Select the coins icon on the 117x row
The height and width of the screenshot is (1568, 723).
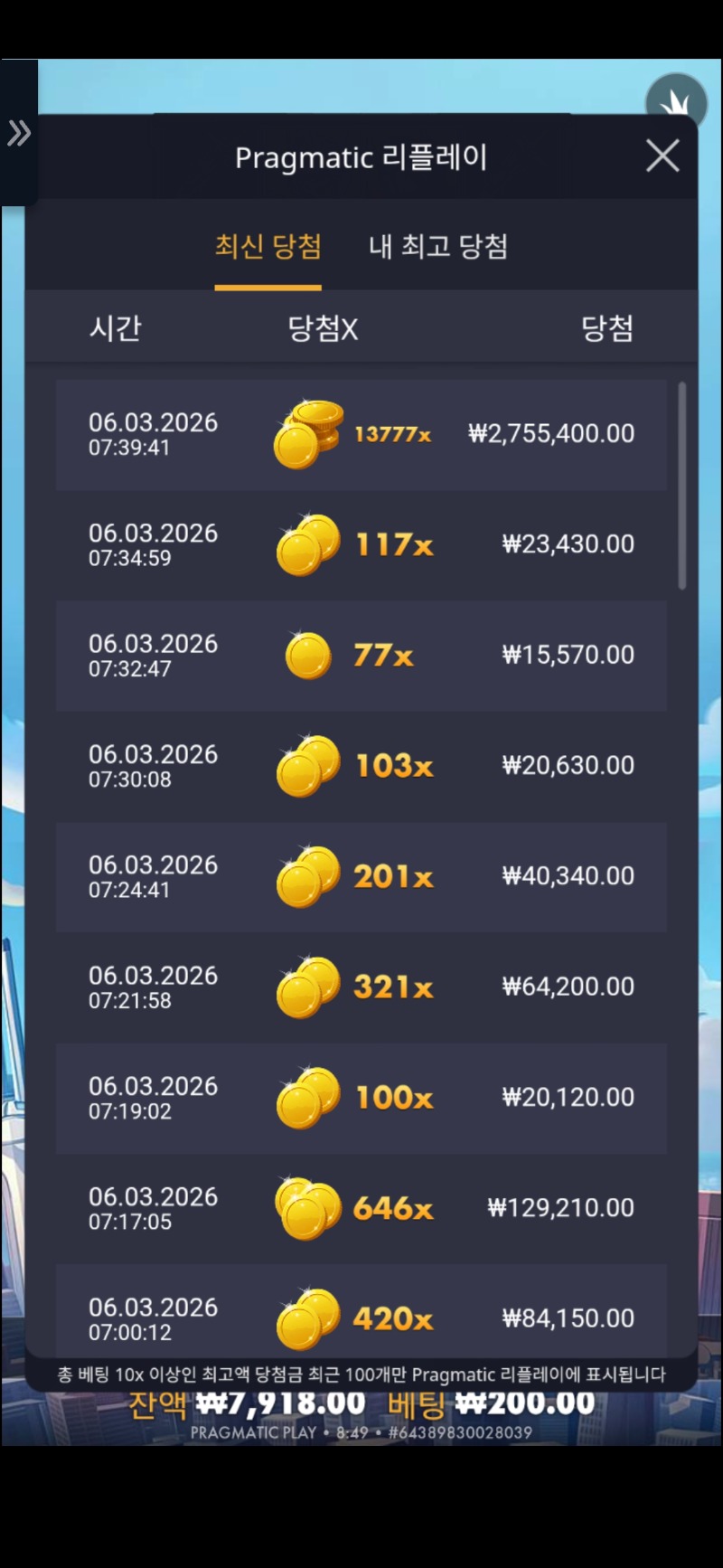[x=307, y=543]
